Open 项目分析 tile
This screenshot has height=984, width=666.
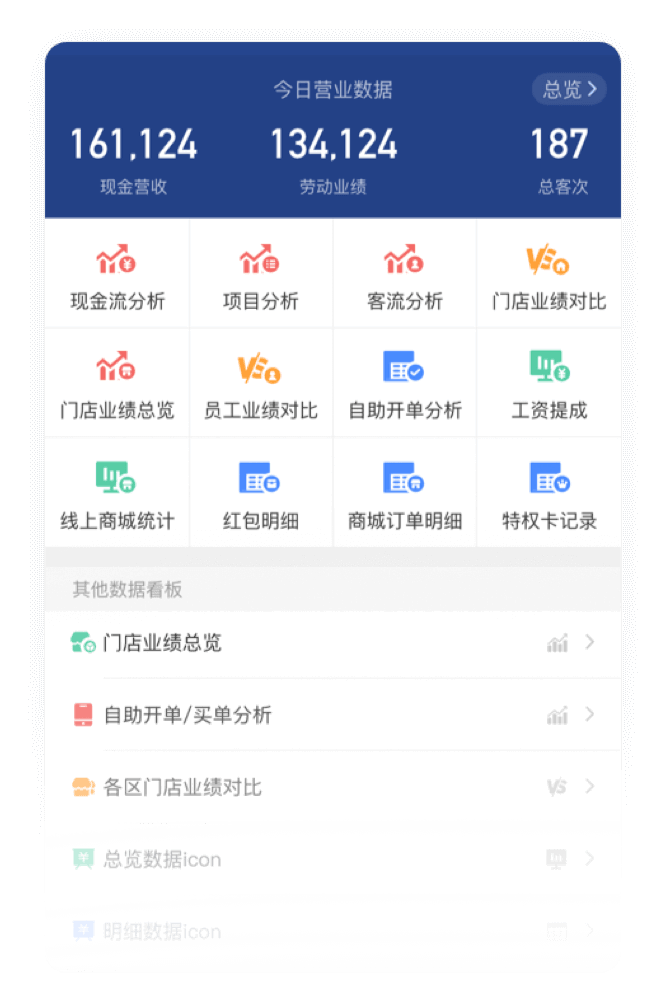point(260,275)
